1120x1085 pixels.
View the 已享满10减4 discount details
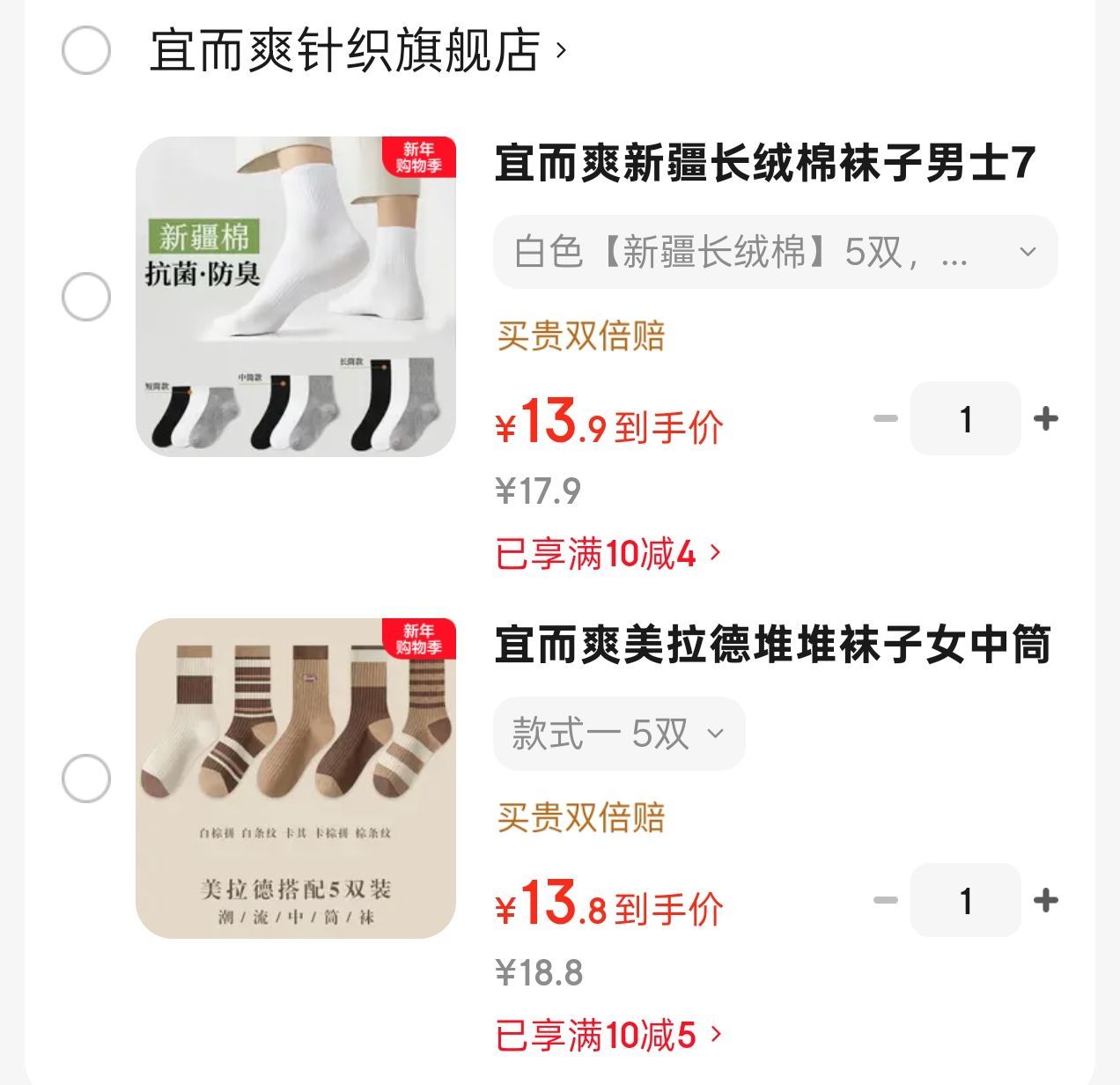608,554
